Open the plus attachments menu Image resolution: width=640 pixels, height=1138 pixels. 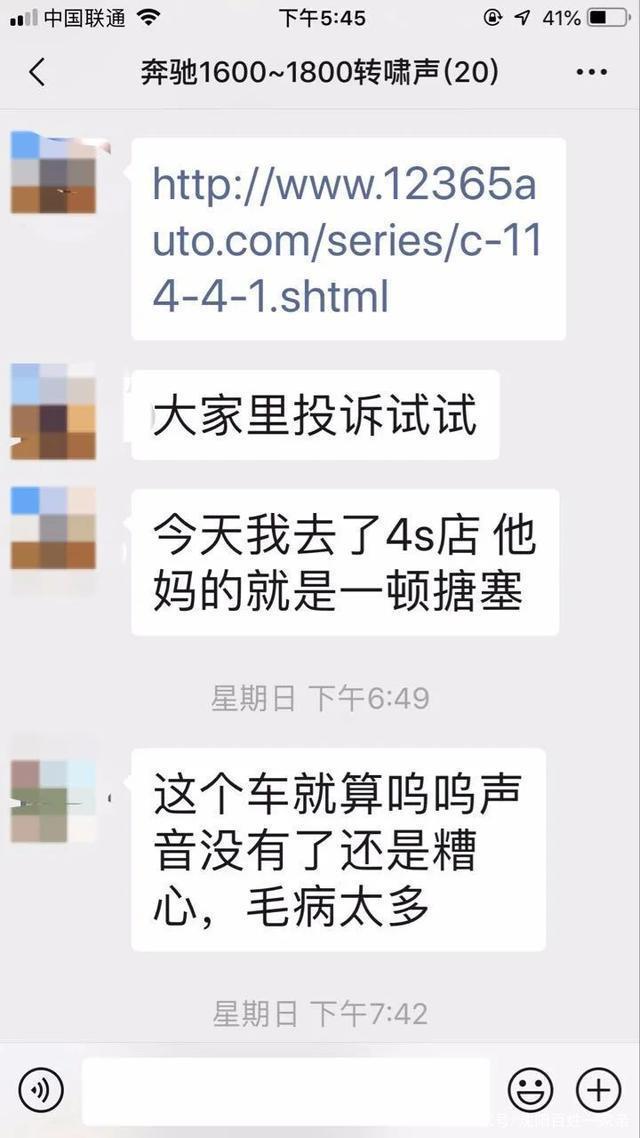pyautogui.click(x=598, y=1089)
